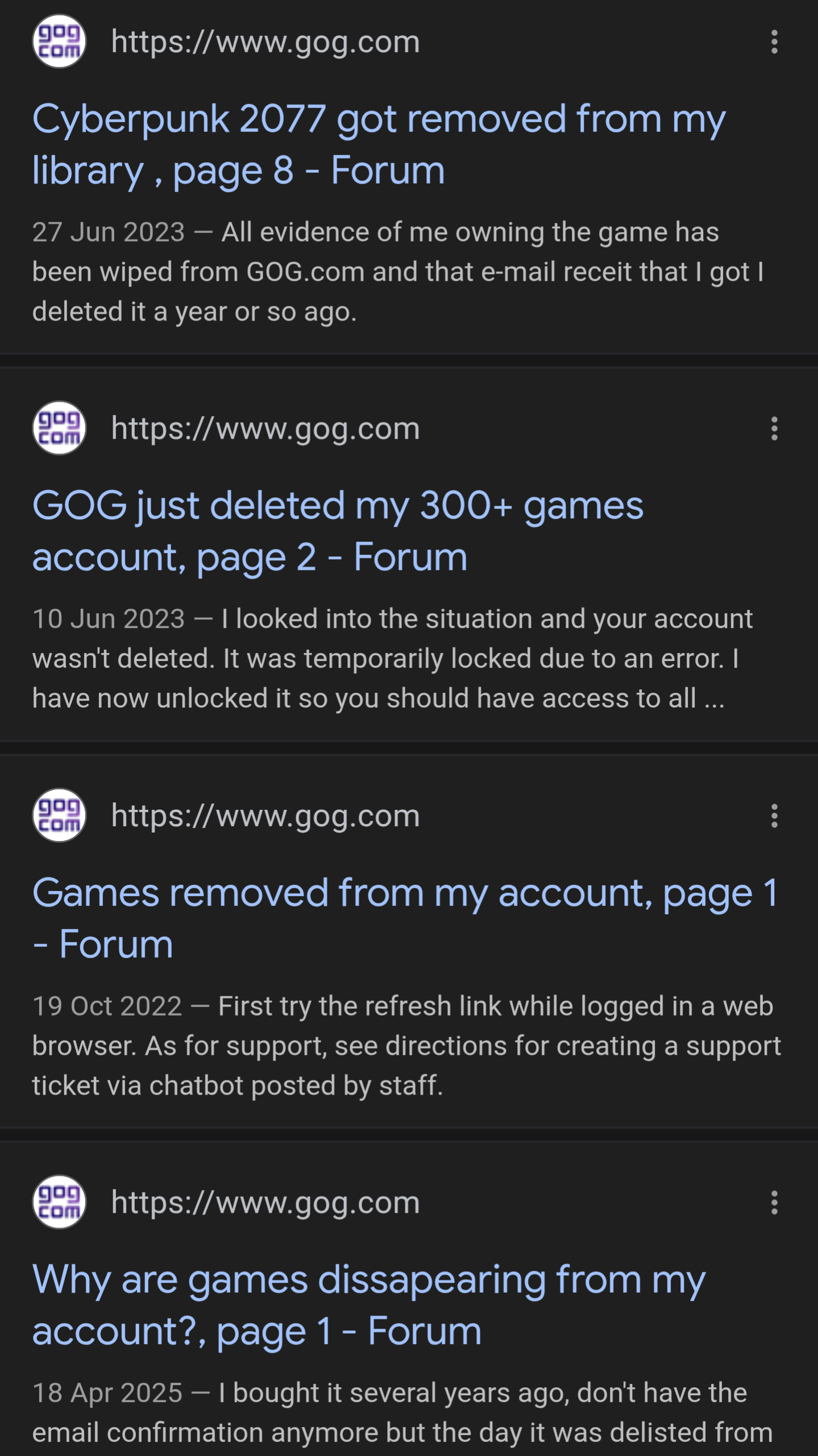Open 'Games removed from my account' forum result

405,918
